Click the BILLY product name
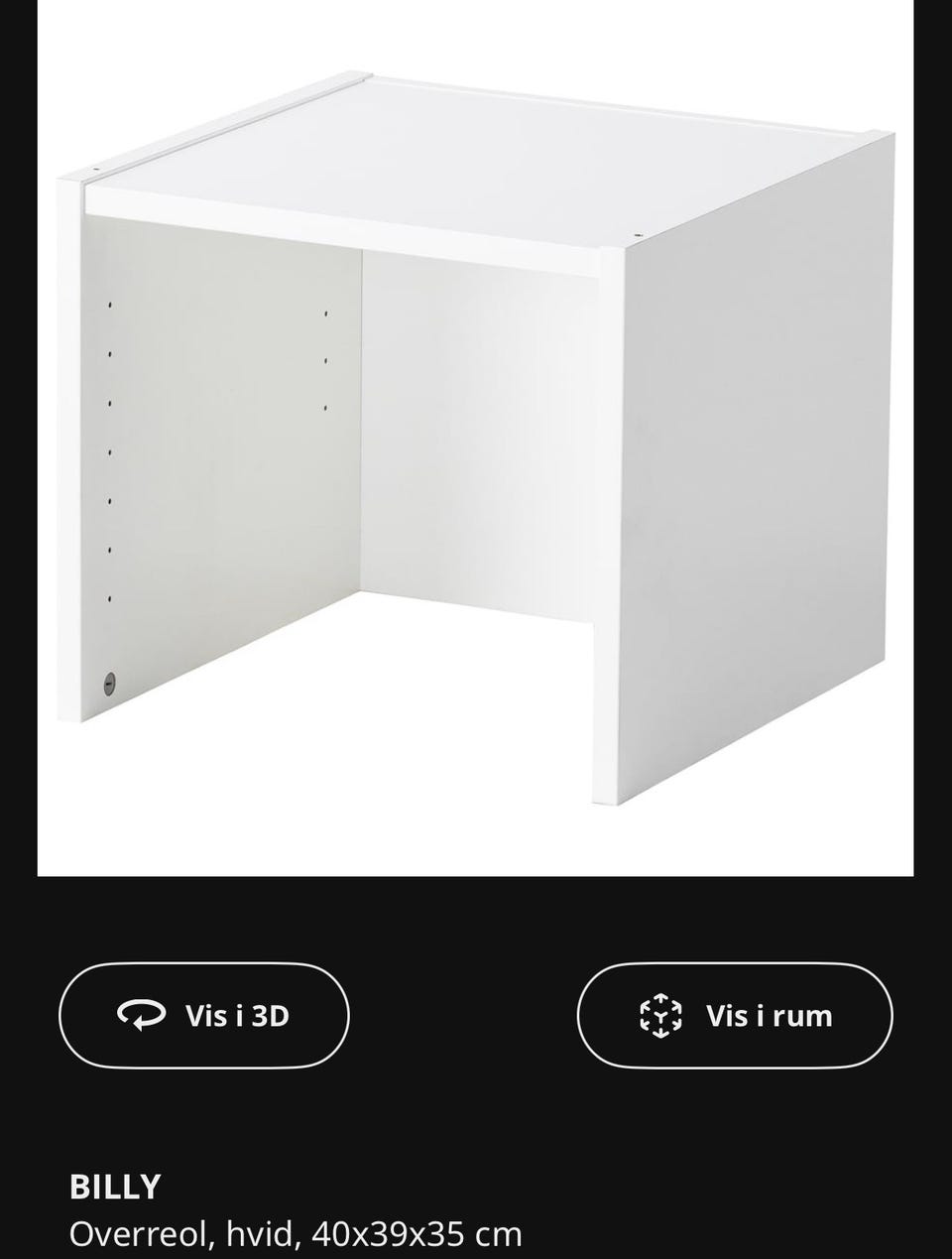Screen dimensions: 952x1259 112,1187
